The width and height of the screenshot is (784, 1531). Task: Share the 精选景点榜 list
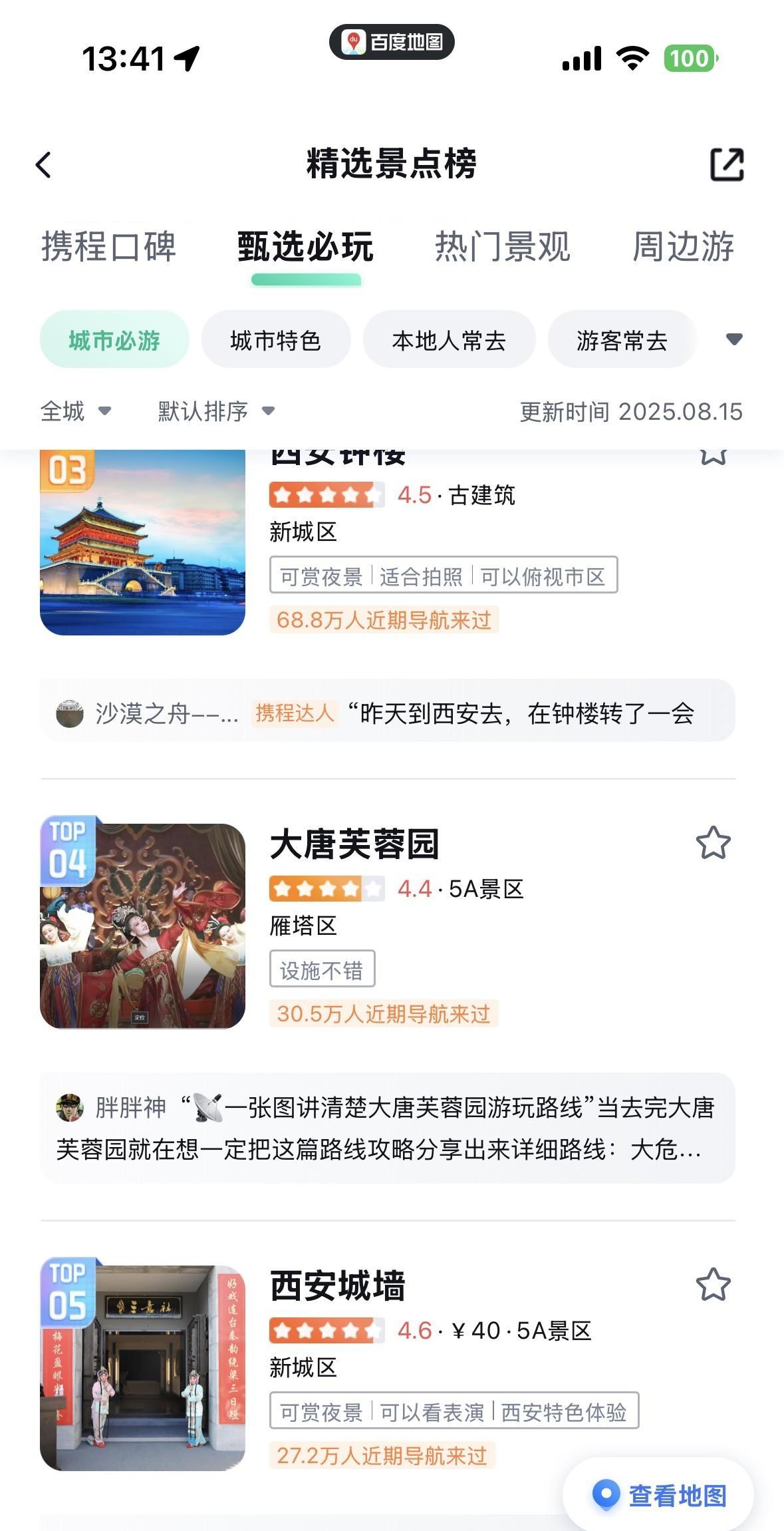point(727,164)
